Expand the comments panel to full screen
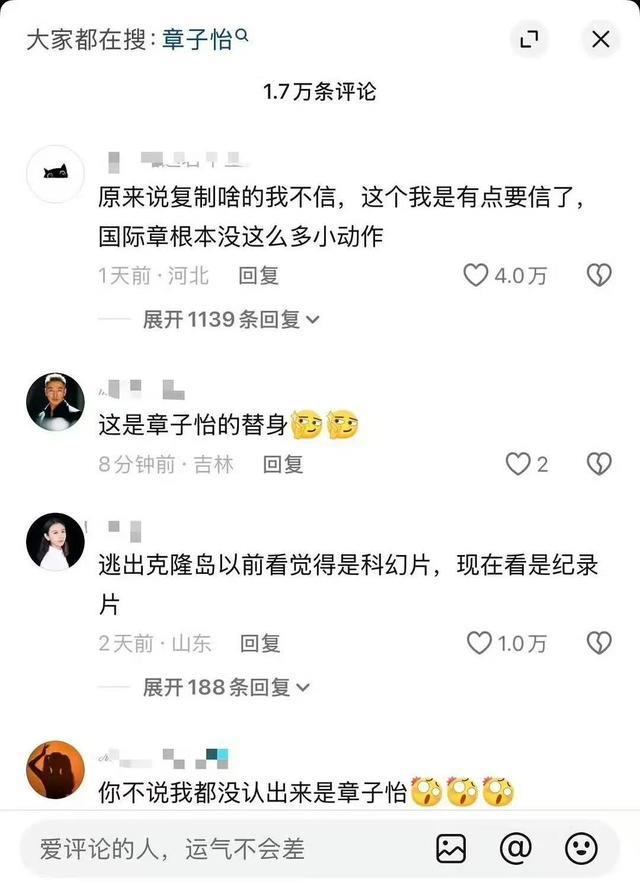The width and height of the screenshot is (640, 885). [529, 40]
